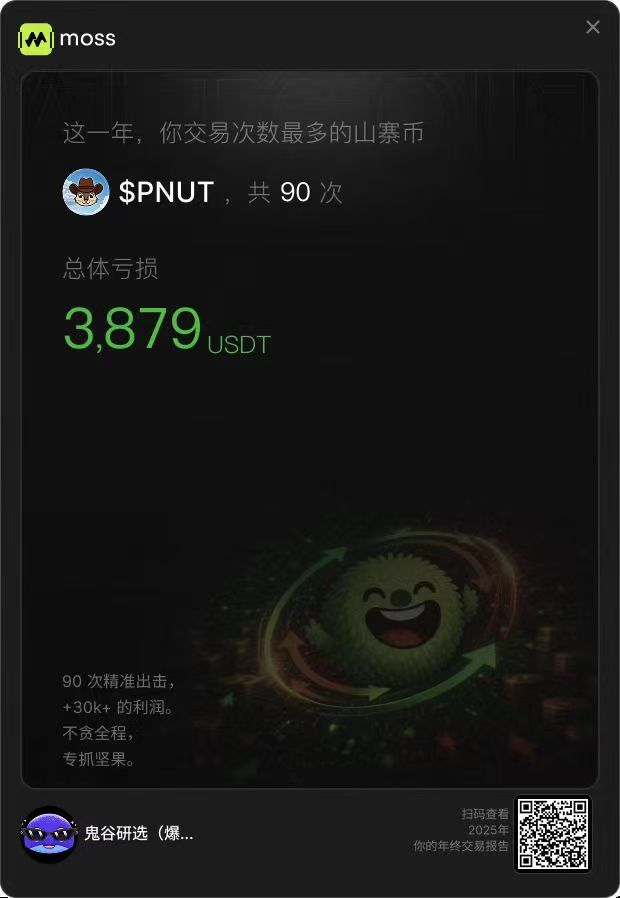Close the moss annual report card

pos(592,27)
